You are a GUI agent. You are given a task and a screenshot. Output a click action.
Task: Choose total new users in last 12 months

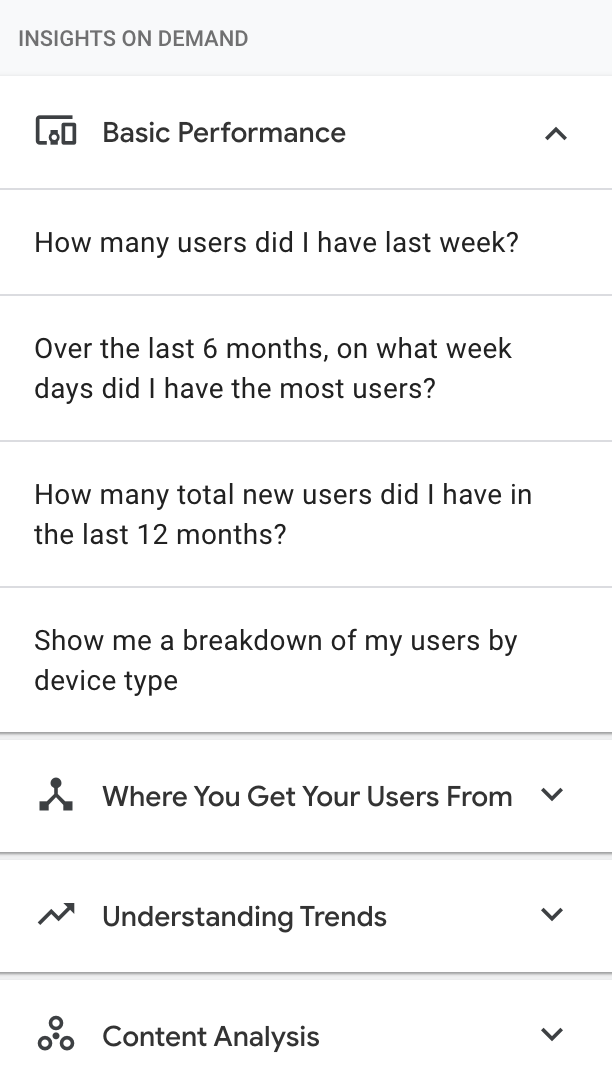(283, 514)
